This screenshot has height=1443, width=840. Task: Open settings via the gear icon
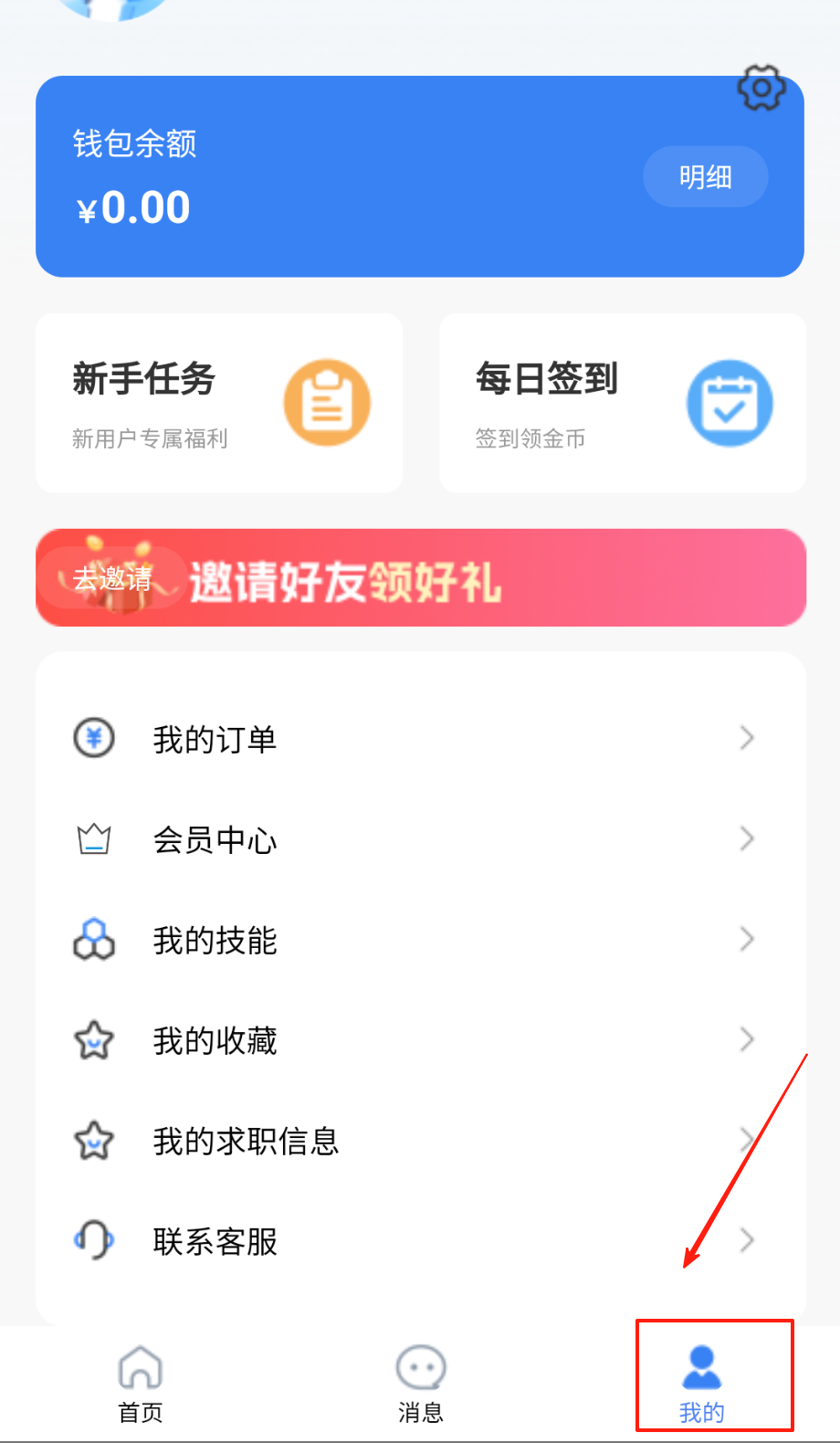pos(761,88)
